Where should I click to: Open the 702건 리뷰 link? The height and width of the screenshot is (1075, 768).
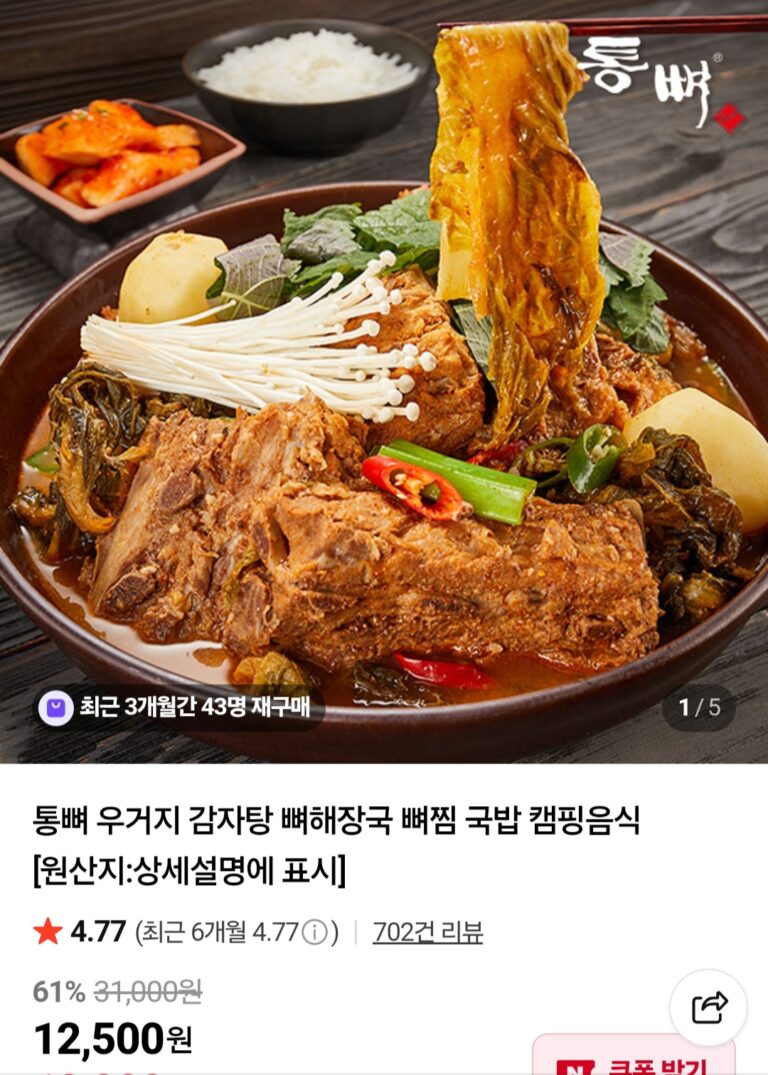[427, 932]
